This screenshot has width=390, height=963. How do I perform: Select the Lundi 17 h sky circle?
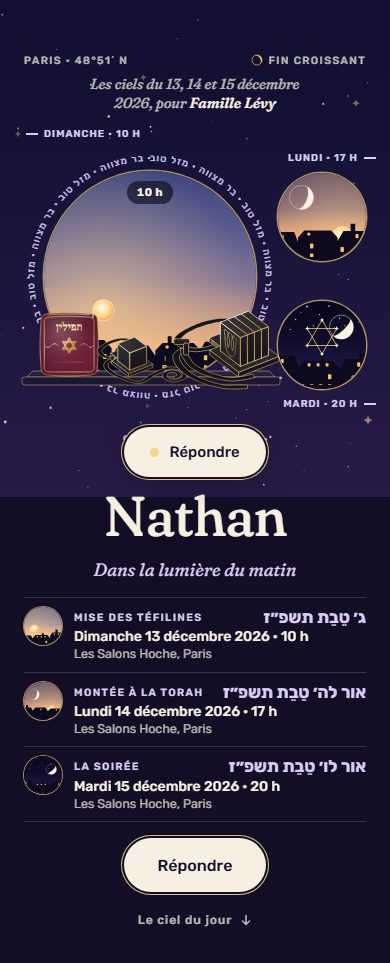322,216
